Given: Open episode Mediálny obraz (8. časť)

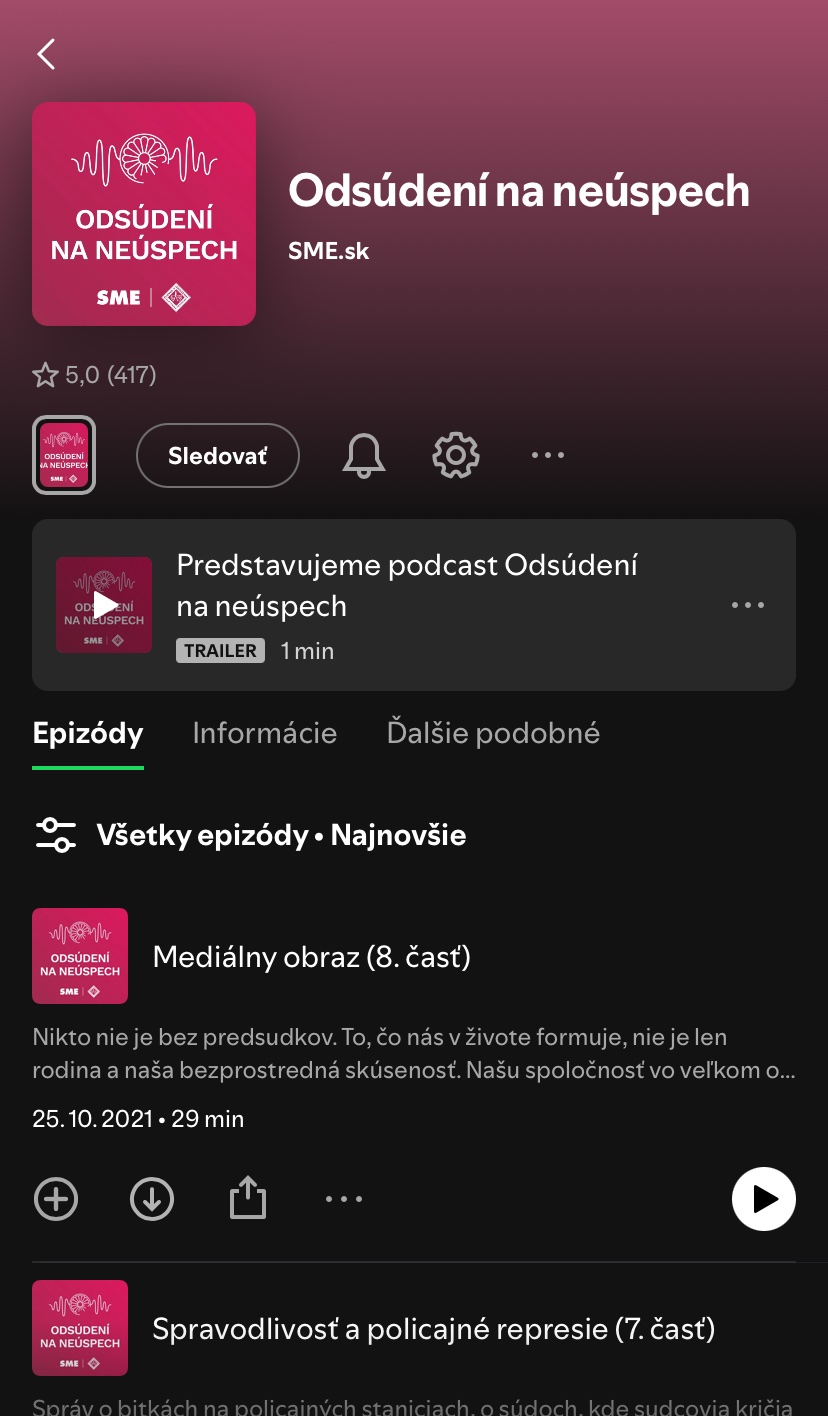Looking at the screenshot, I should point(311,957).
